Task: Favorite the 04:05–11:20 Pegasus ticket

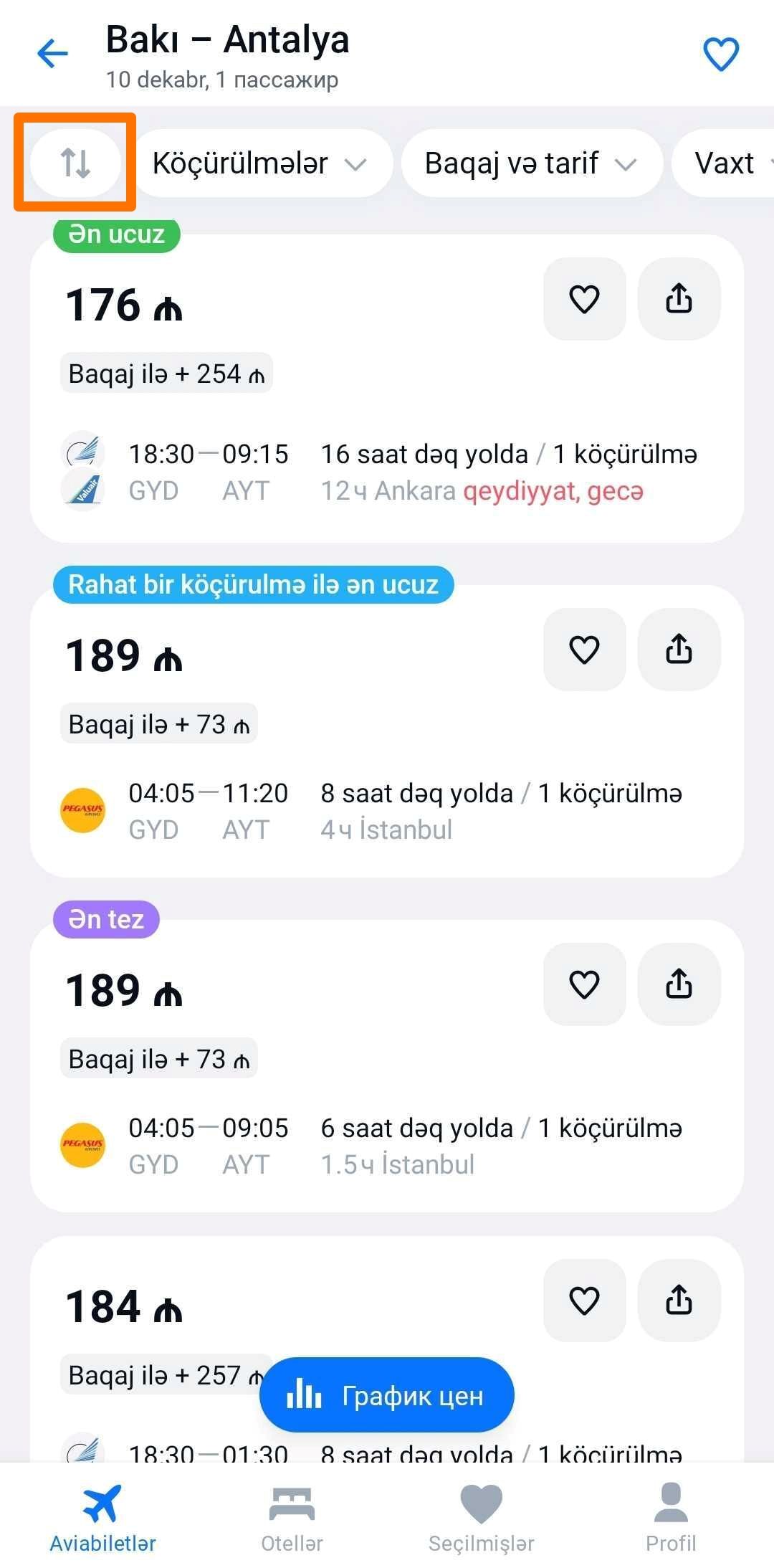Action: (x=584, y=650)
